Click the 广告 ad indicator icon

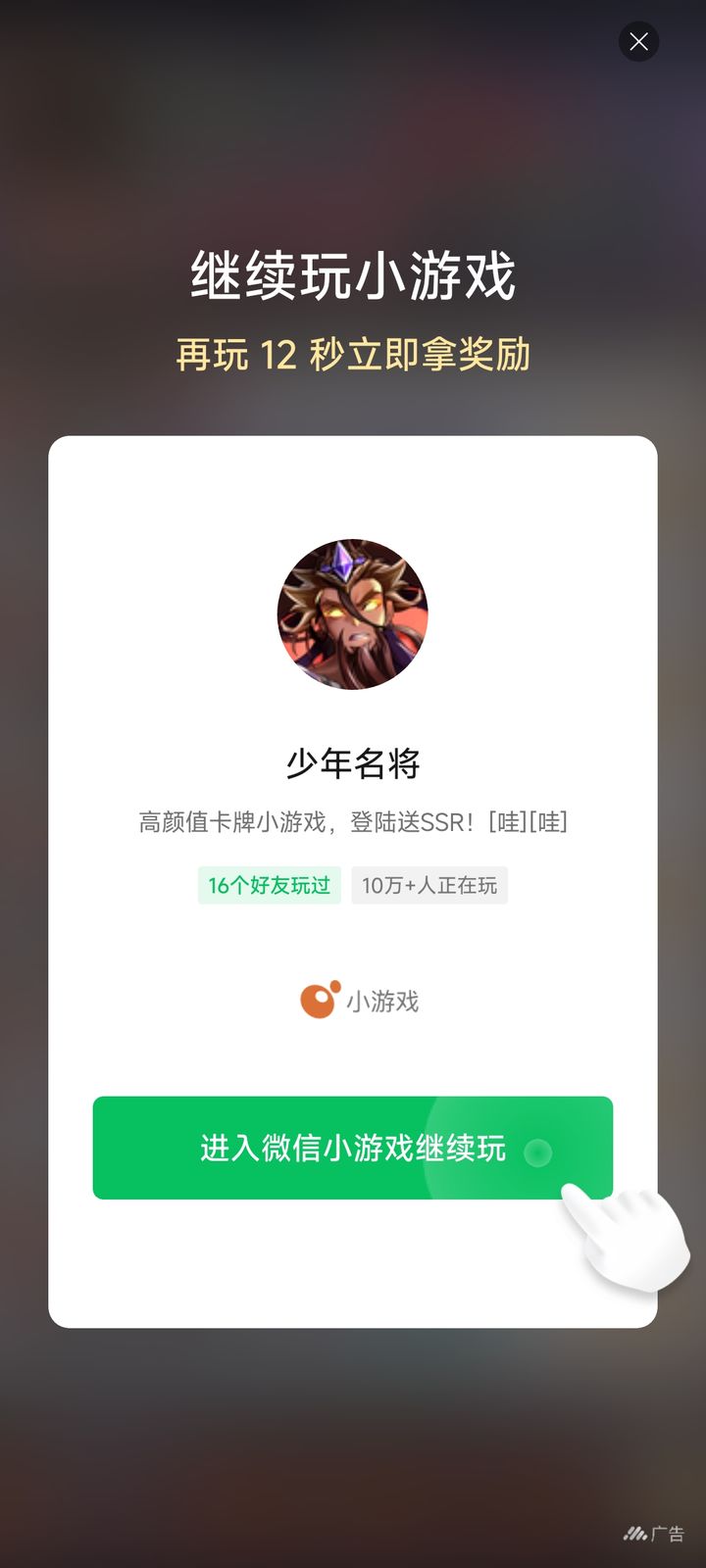pos(637,1534)
